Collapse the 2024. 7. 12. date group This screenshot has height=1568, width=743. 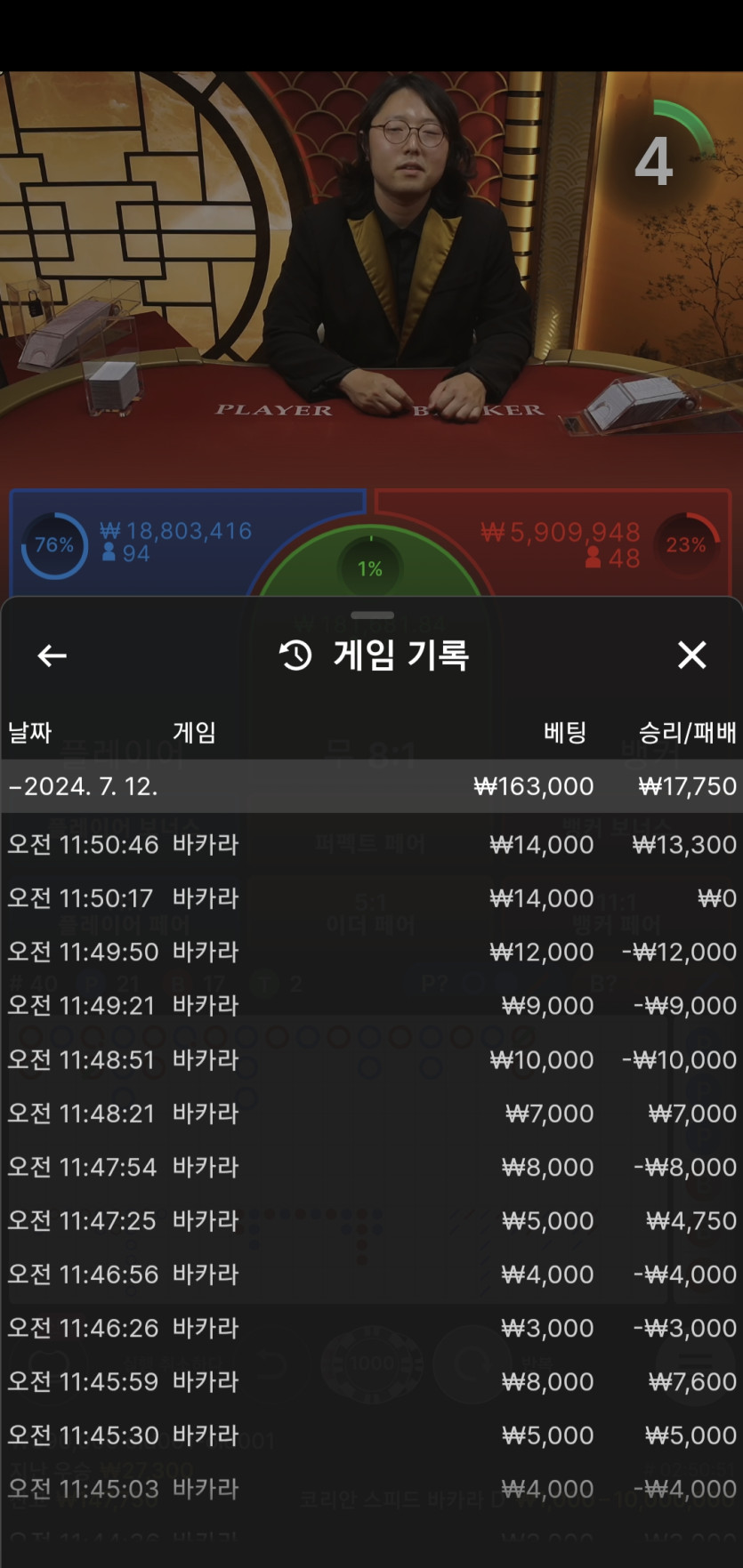371,786
